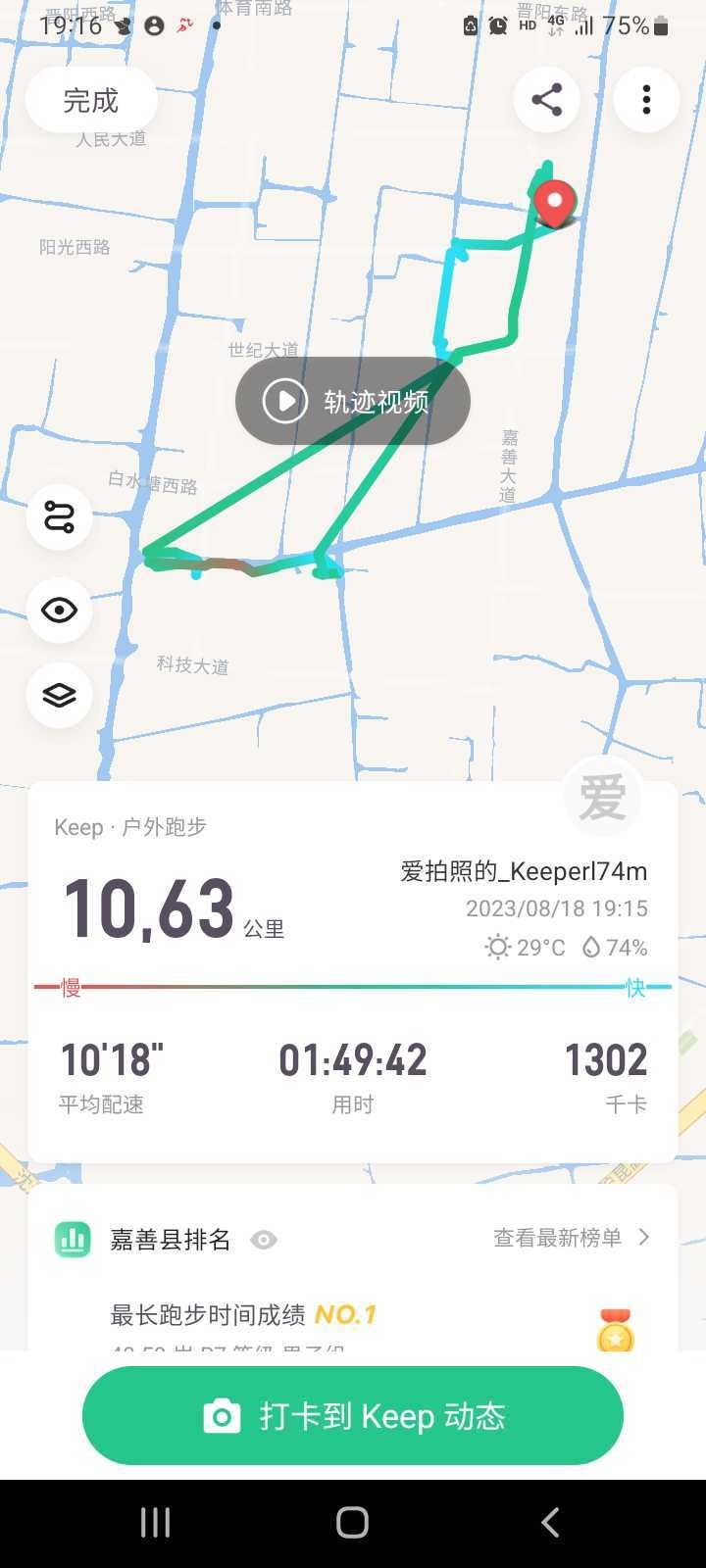Play the 轨迹视频 track video
This screenshot has height=1568, width=706.
pyautogui.click(x=353, y=401)
